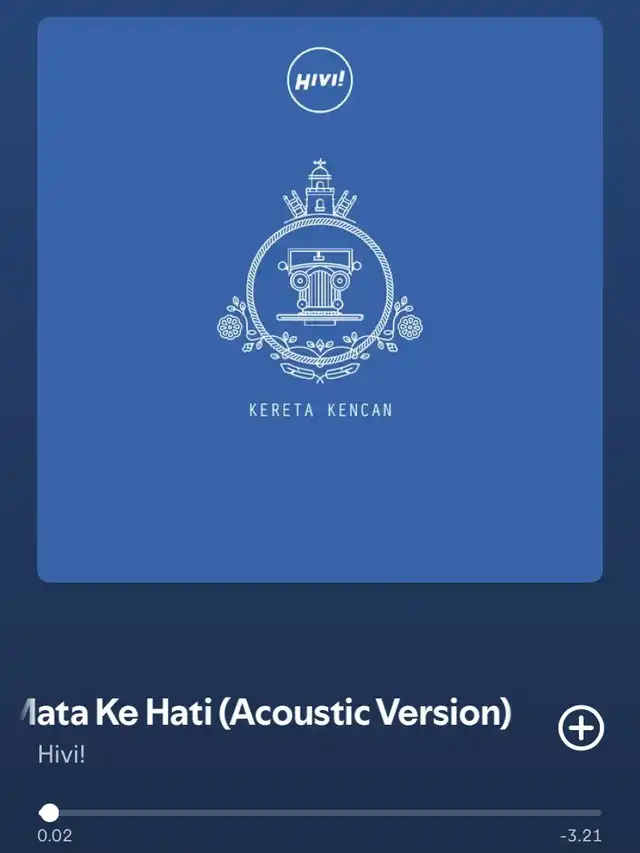
Task: Tap the Kereta Kencan album artwork
Action: click(320, 300)
